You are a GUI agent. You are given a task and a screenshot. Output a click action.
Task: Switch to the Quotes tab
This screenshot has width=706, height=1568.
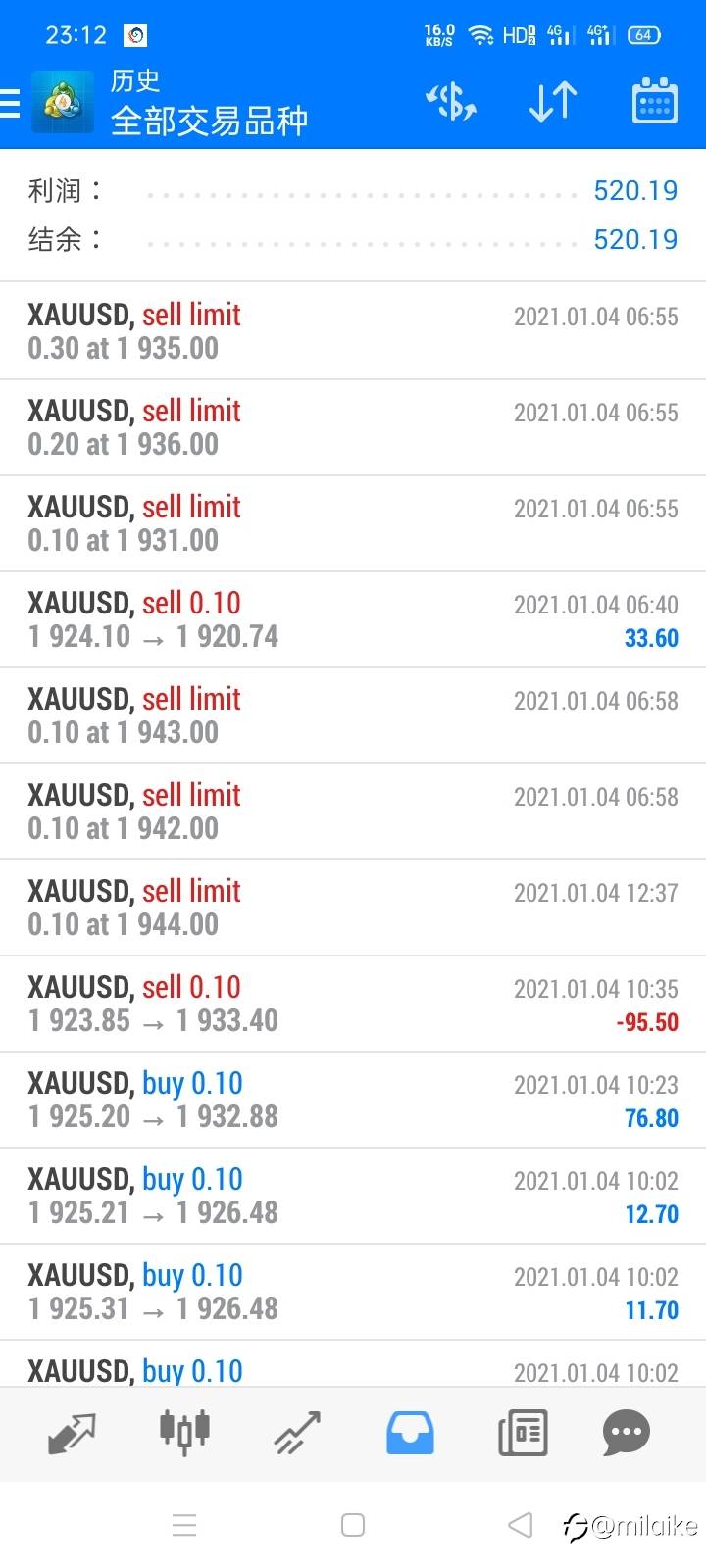pos(72,1433)
